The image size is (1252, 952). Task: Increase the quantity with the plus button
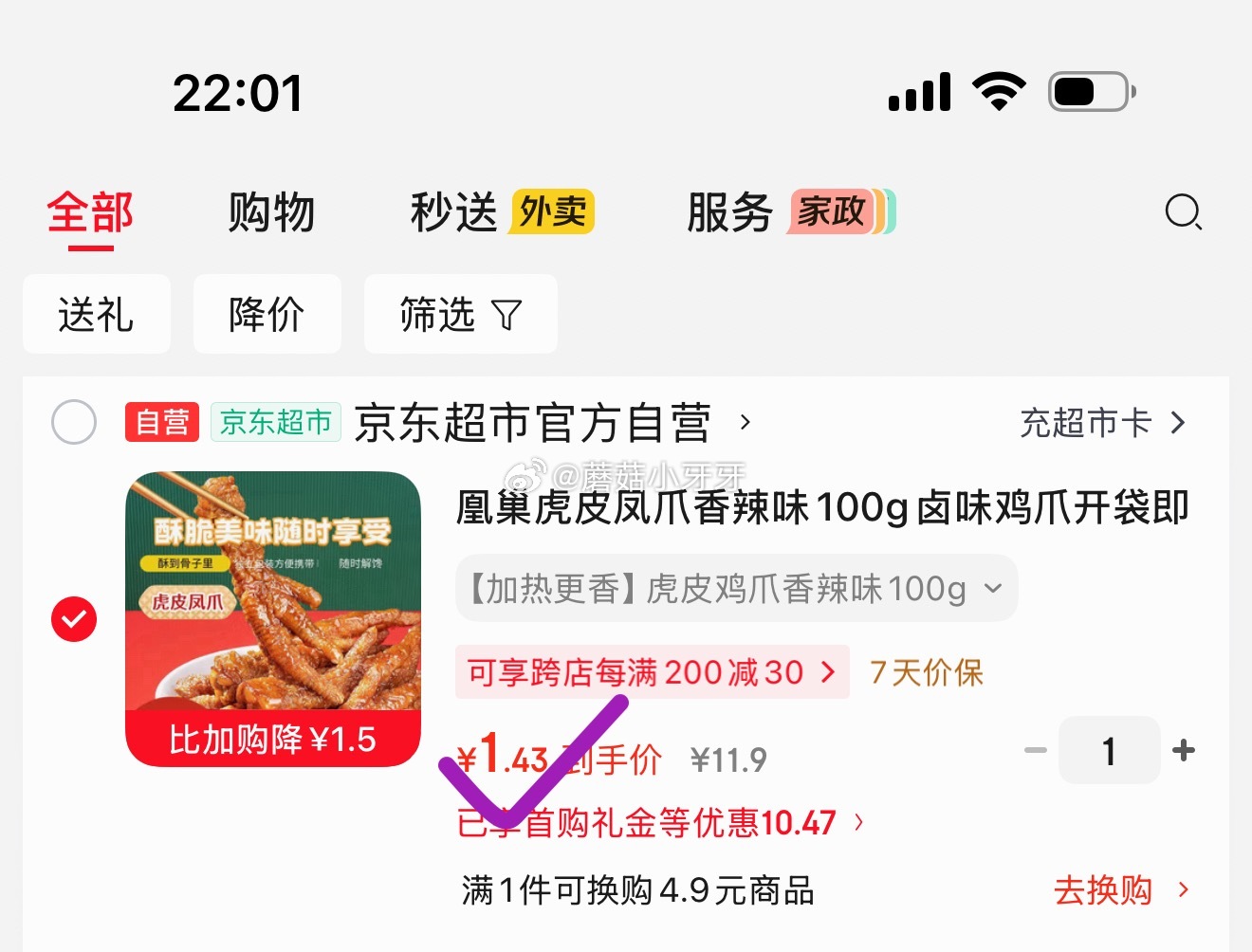[1183, 751]
